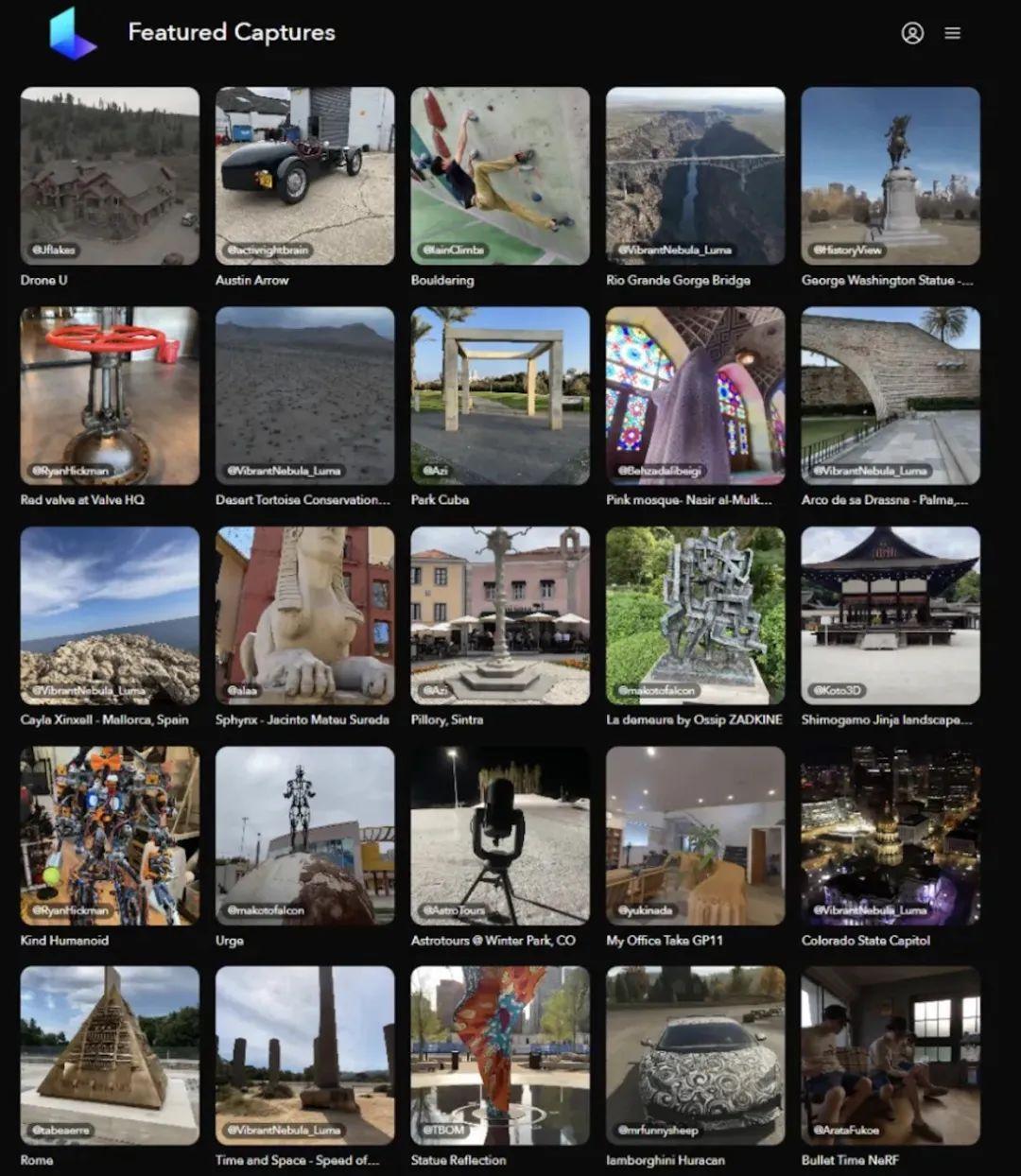Open the user profile icon
The image size is (1021, 1176).
pyautogui.click(x=911, y=33)
